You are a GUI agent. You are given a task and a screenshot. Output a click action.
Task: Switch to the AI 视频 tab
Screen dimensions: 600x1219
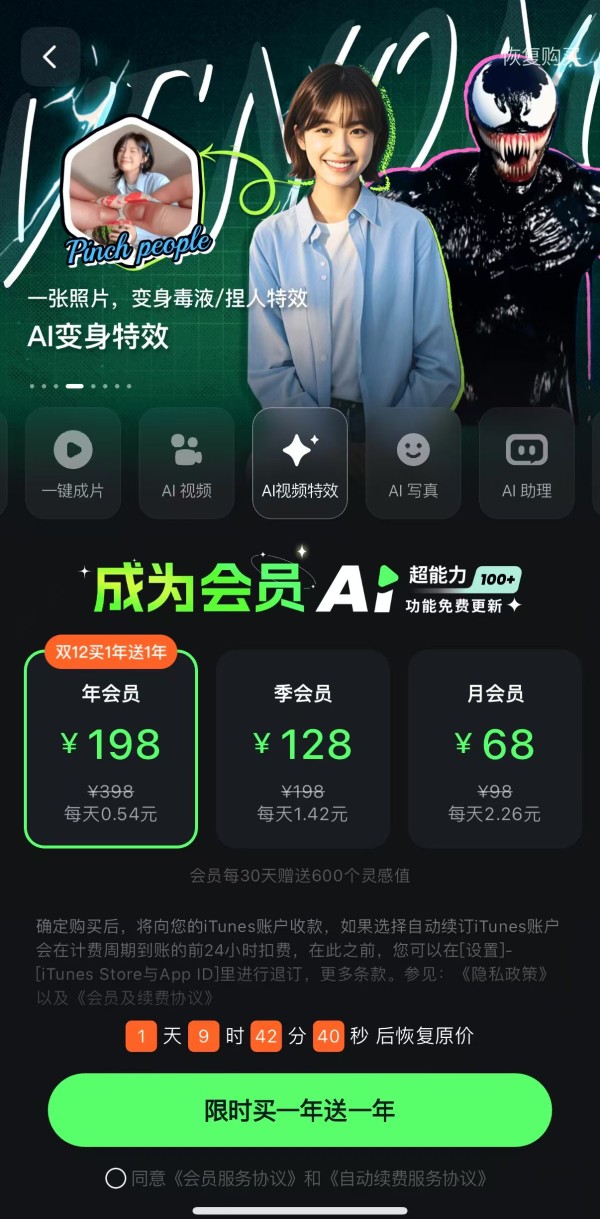[186, 462]
